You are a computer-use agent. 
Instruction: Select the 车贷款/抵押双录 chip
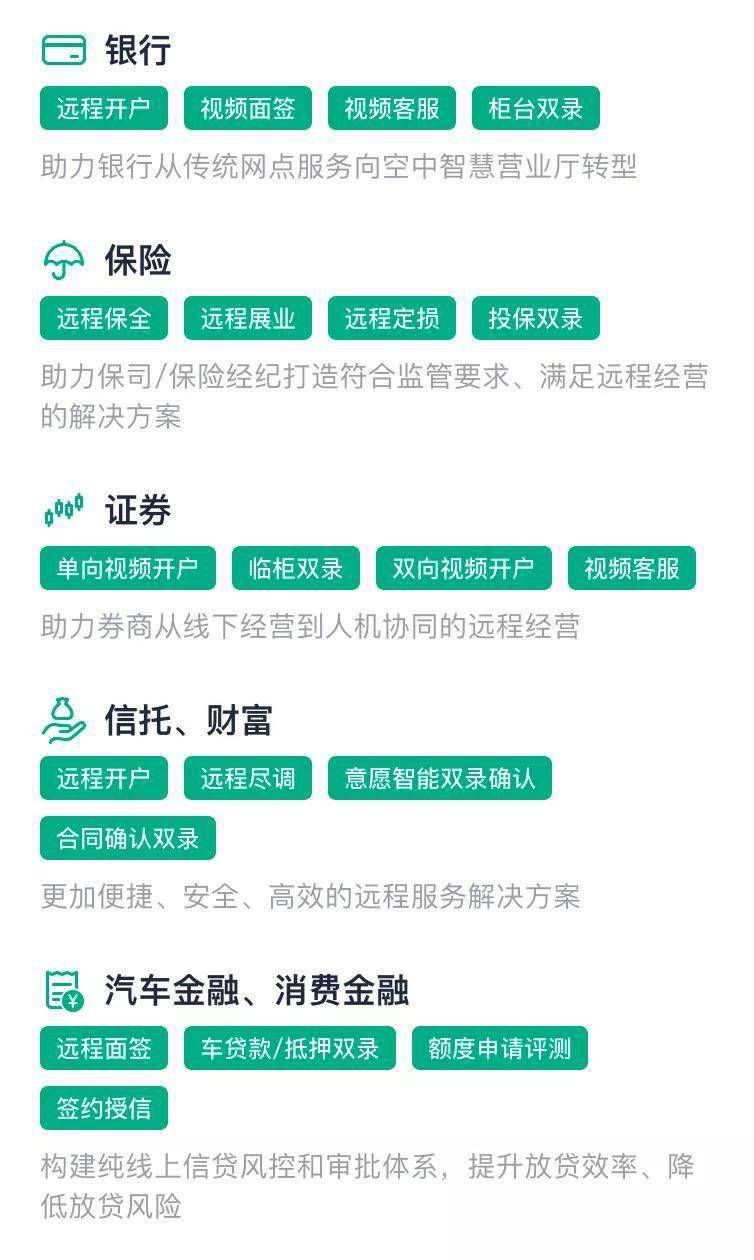point(290,1049)
